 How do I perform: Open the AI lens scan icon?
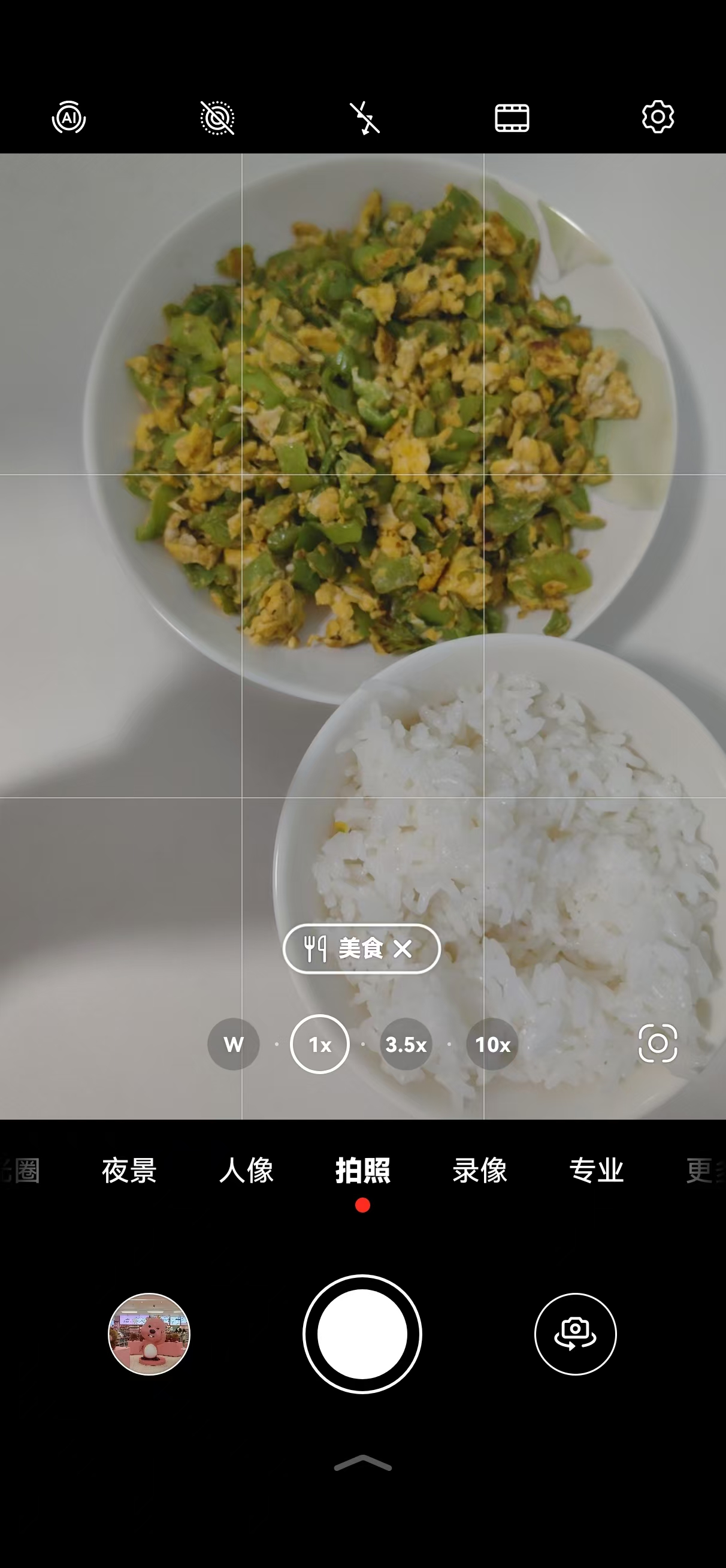click(658, 1044)
